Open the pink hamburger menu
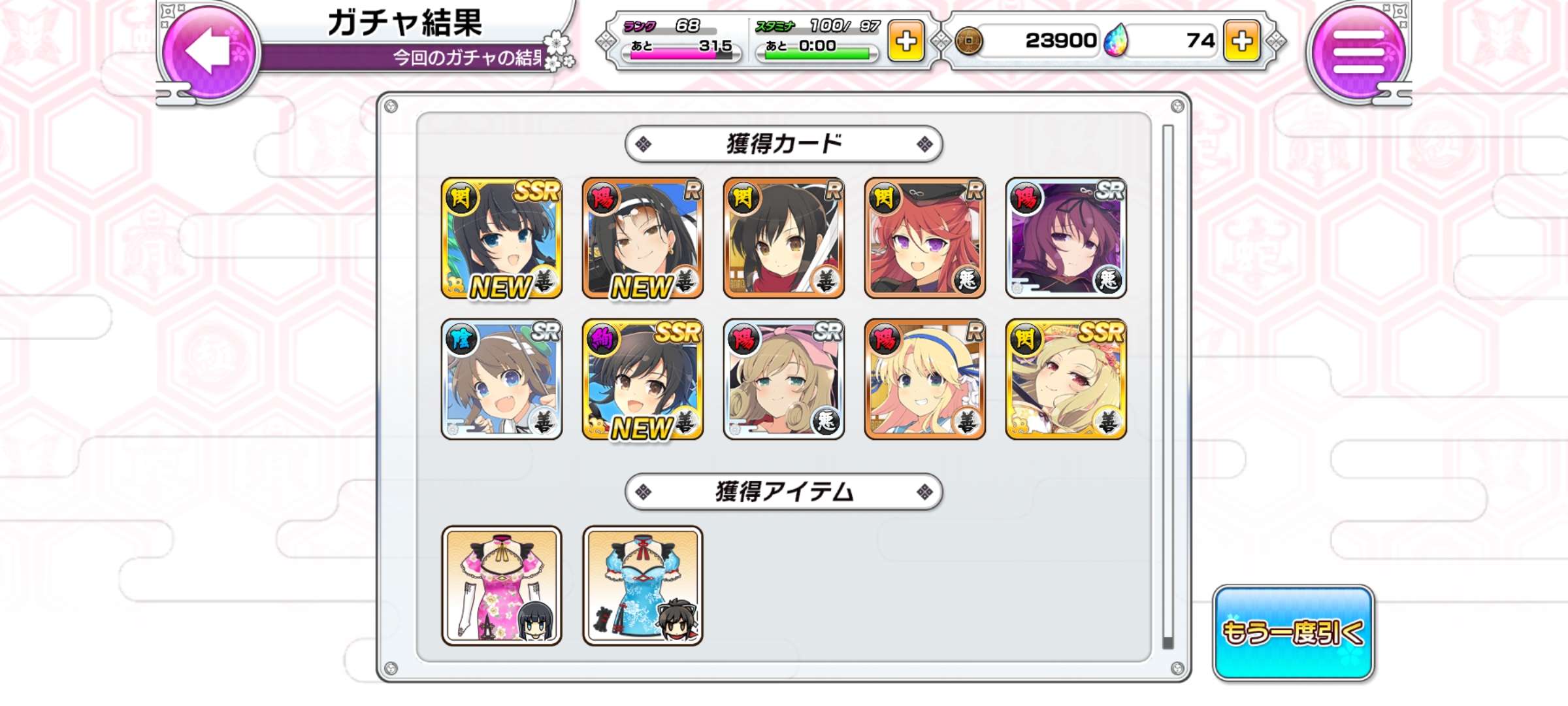Screen dimensions: 1568x706 (x=1358, y=52)
